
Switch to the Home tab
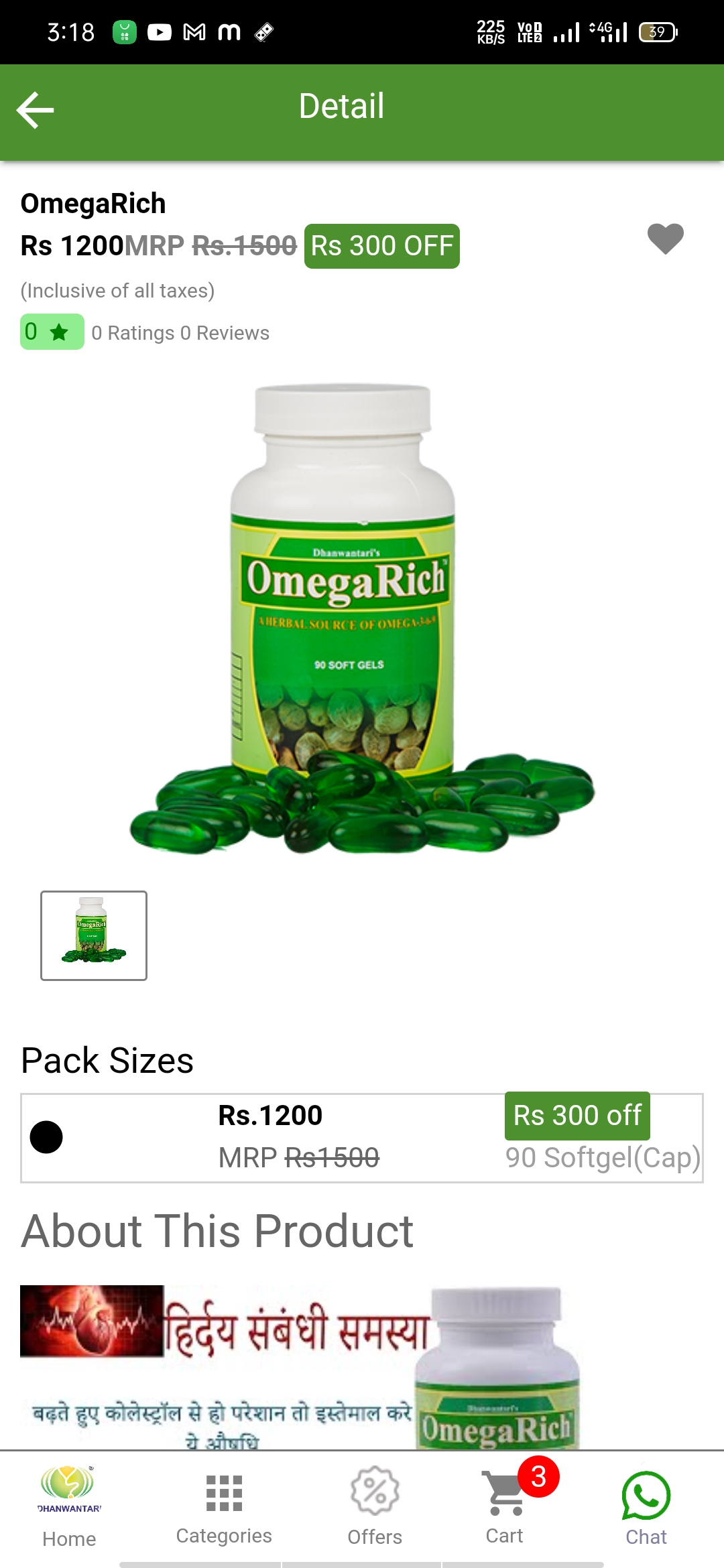coord(69,1507)
